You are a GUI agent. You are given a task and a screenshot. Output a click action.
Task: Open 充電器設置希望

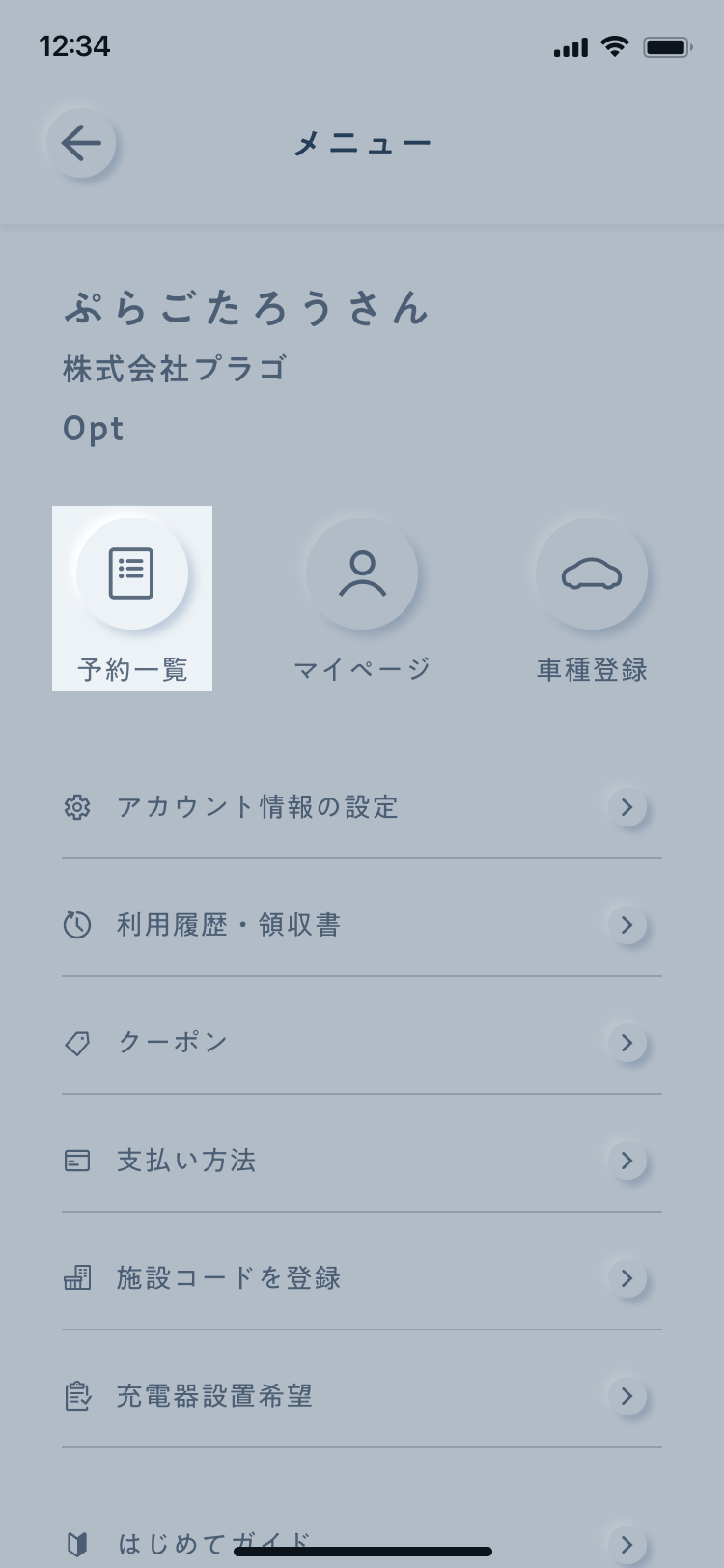click(362, 1396)
